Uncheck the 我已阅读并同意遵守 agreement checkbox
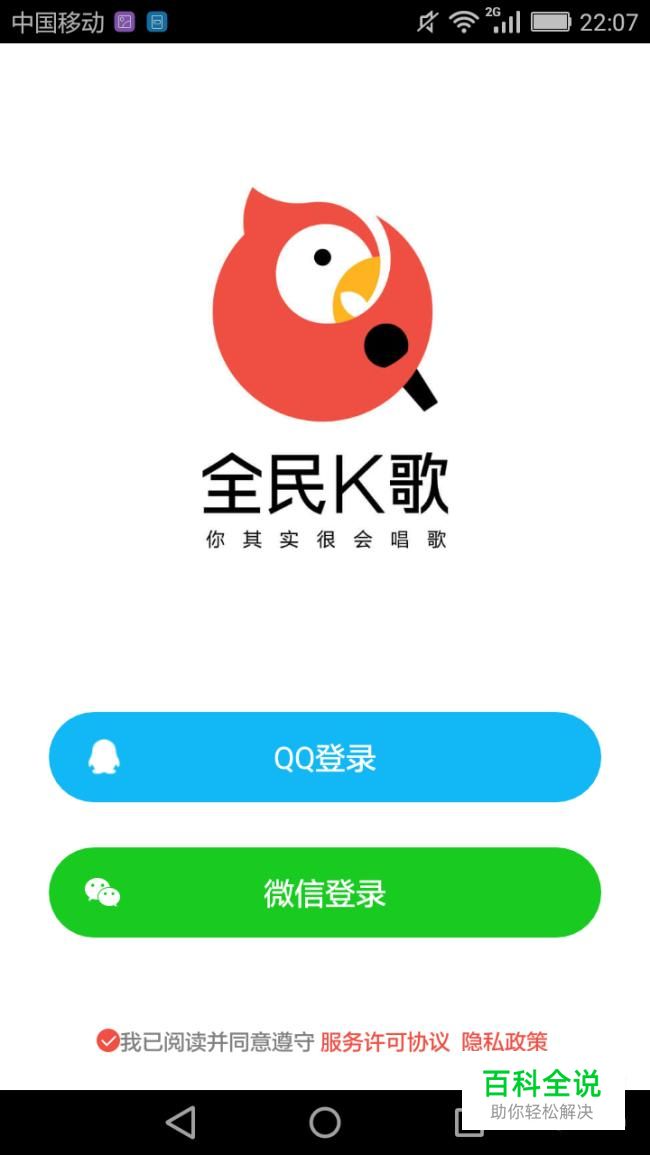650x1155 pixels. 107,1041
